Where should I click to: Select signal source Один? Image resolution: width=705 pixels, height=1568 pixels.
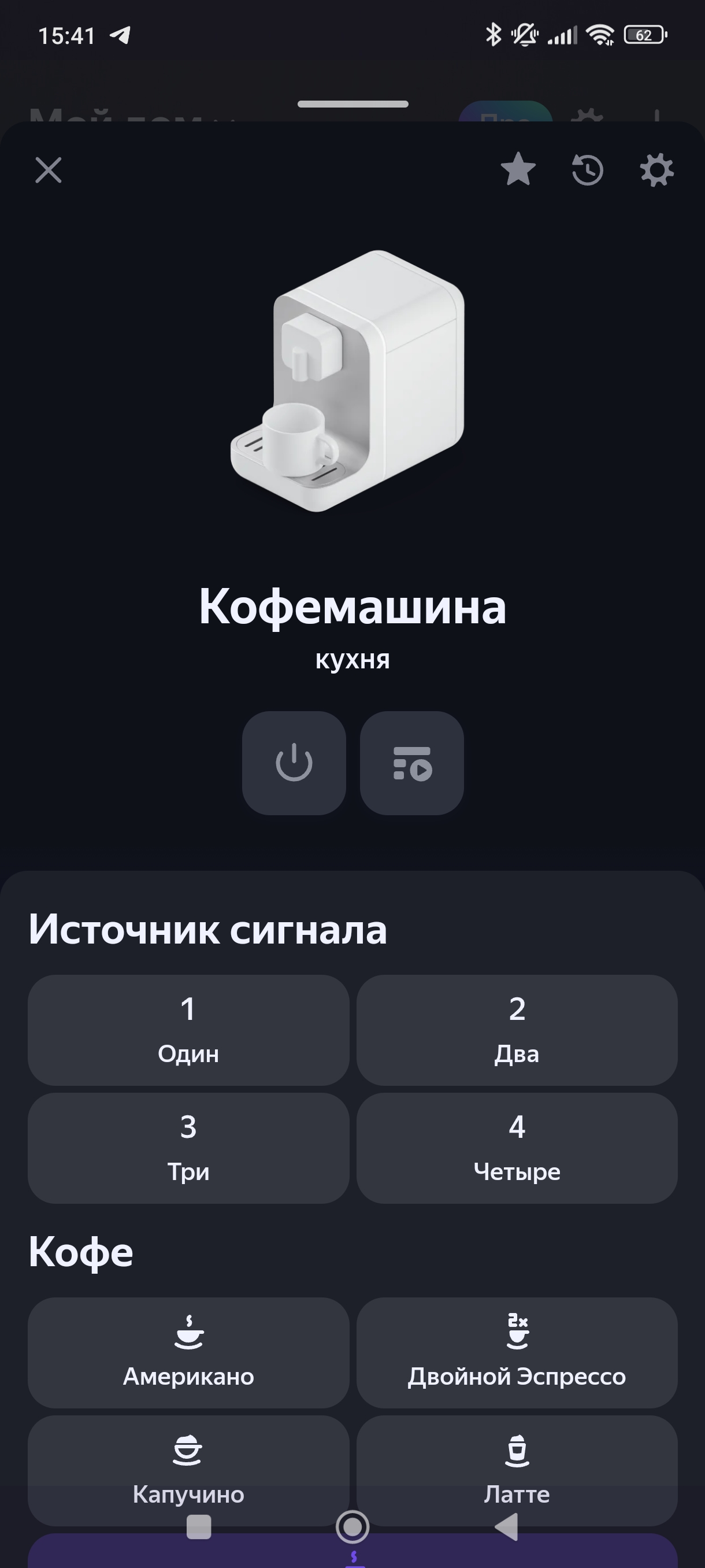pos(188,1030)
